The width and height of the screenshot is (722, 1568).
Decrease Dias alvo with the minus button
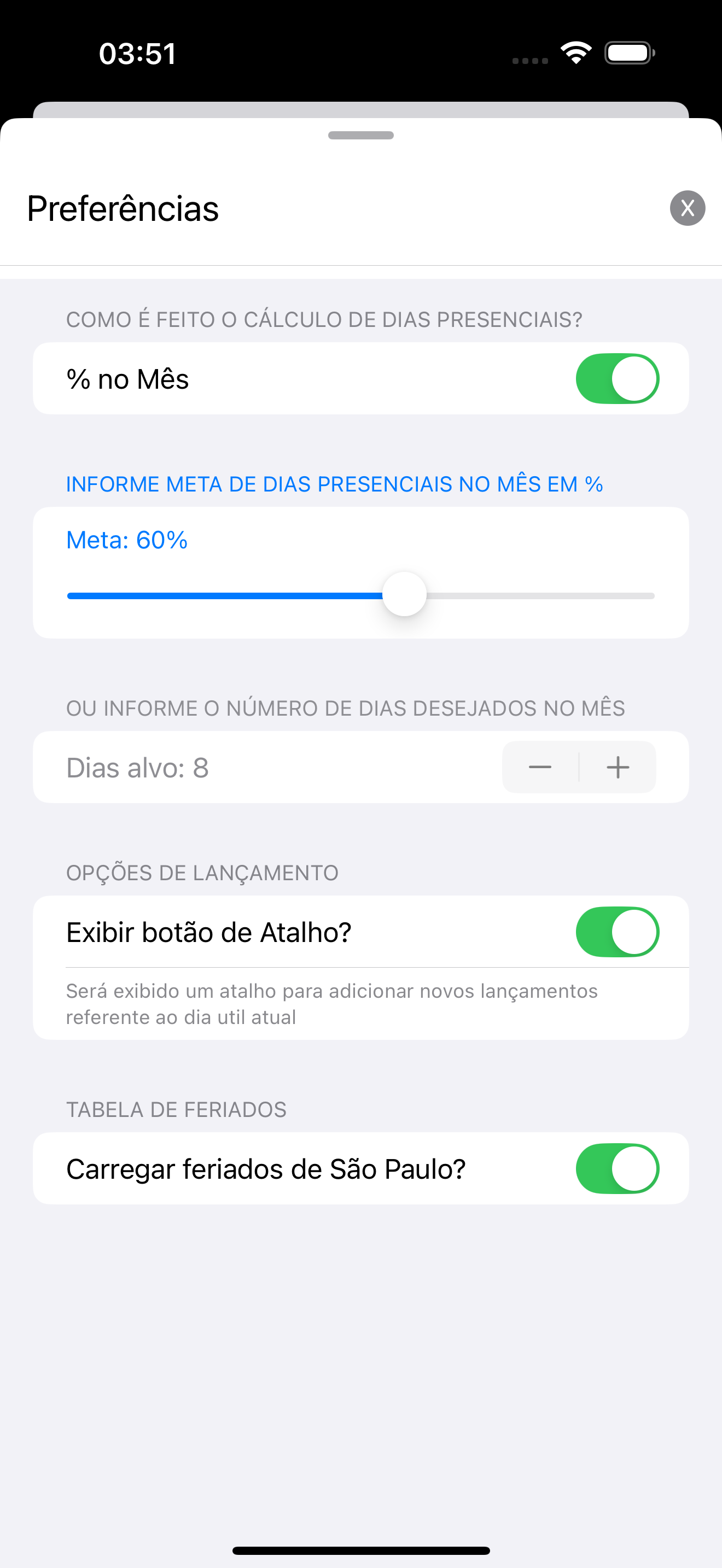click(540, 767)
